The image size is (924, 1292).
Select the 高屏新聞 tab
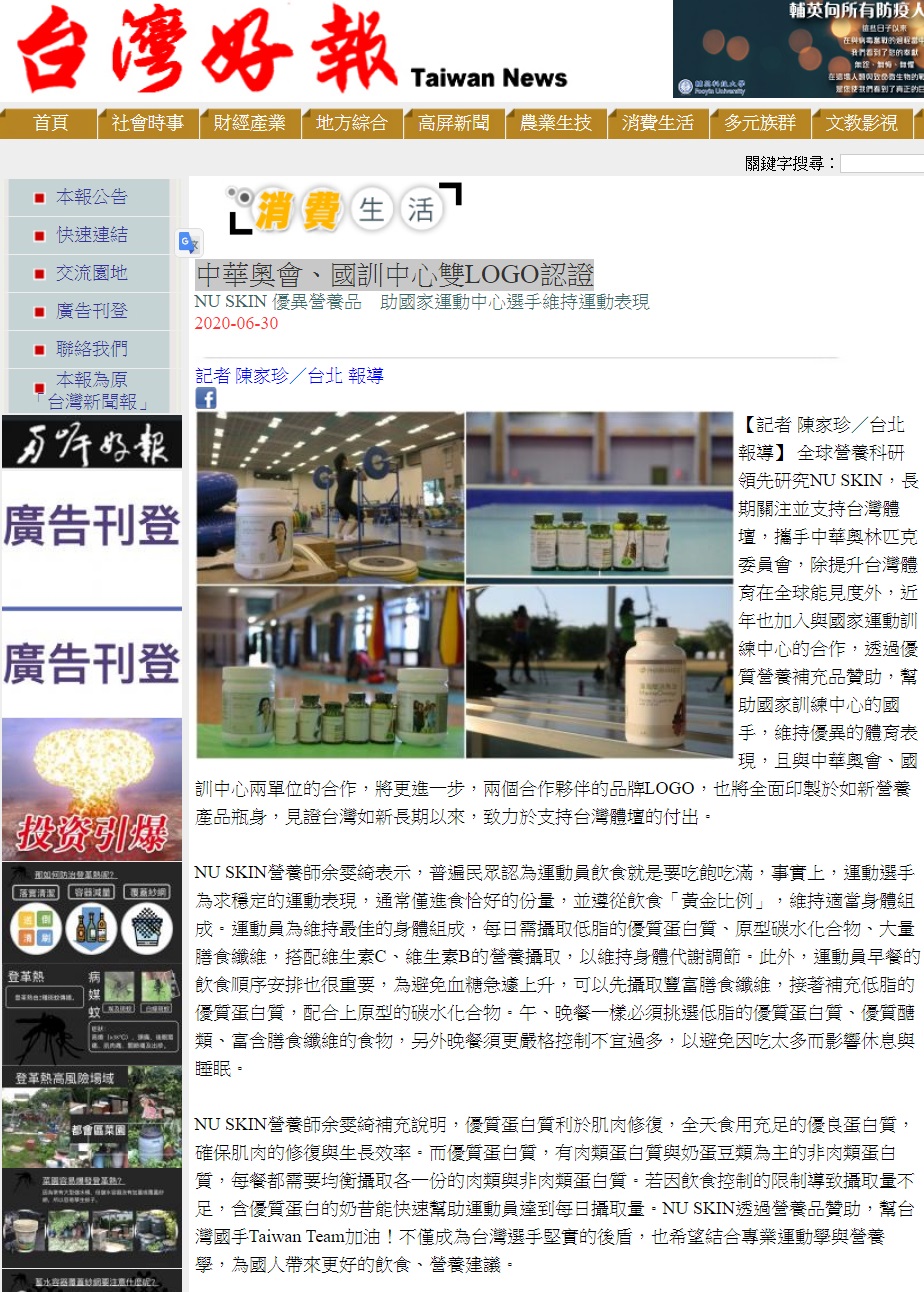[454, 123]
